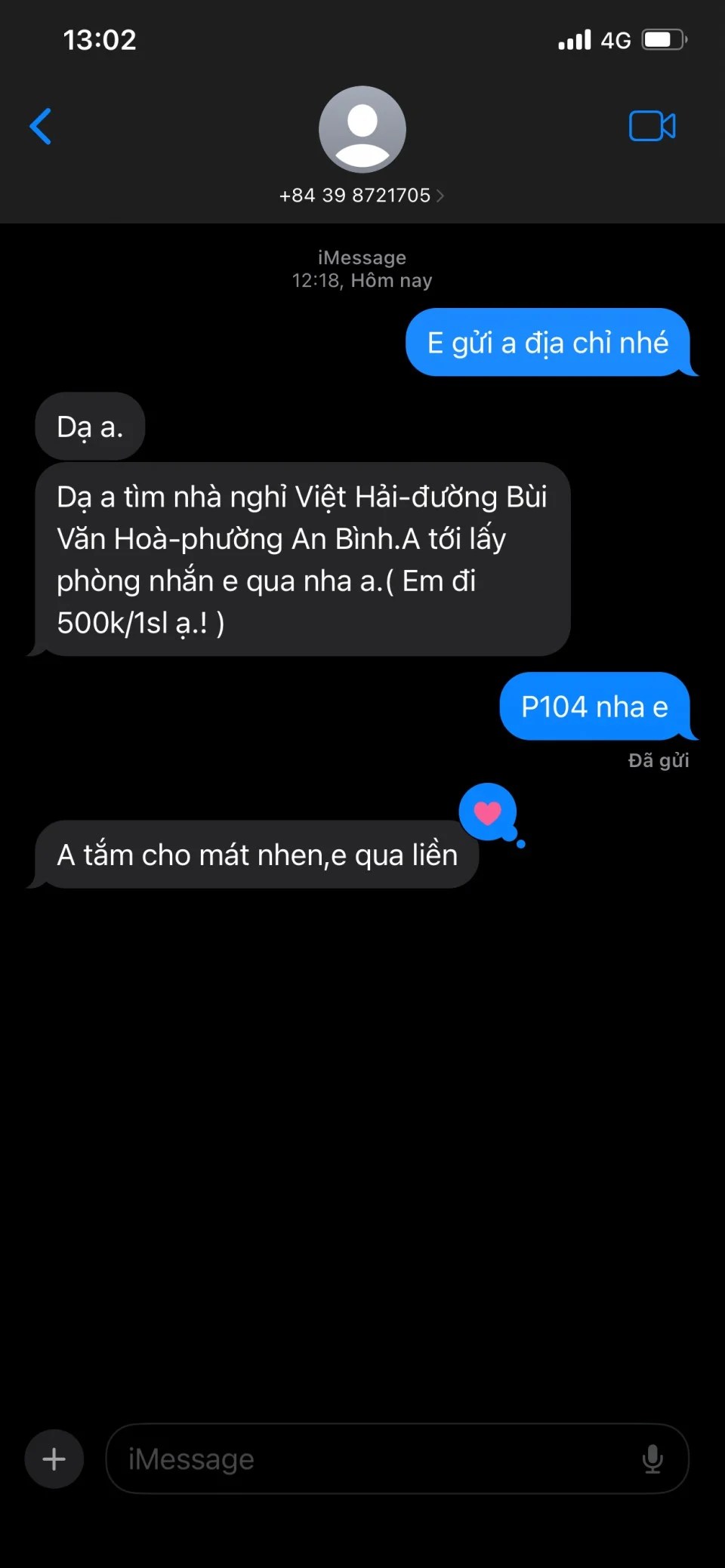This screenshot has width=725, height=1568.
Task: Open the plus attachments menu
Action: click(x=54, y=1459)
